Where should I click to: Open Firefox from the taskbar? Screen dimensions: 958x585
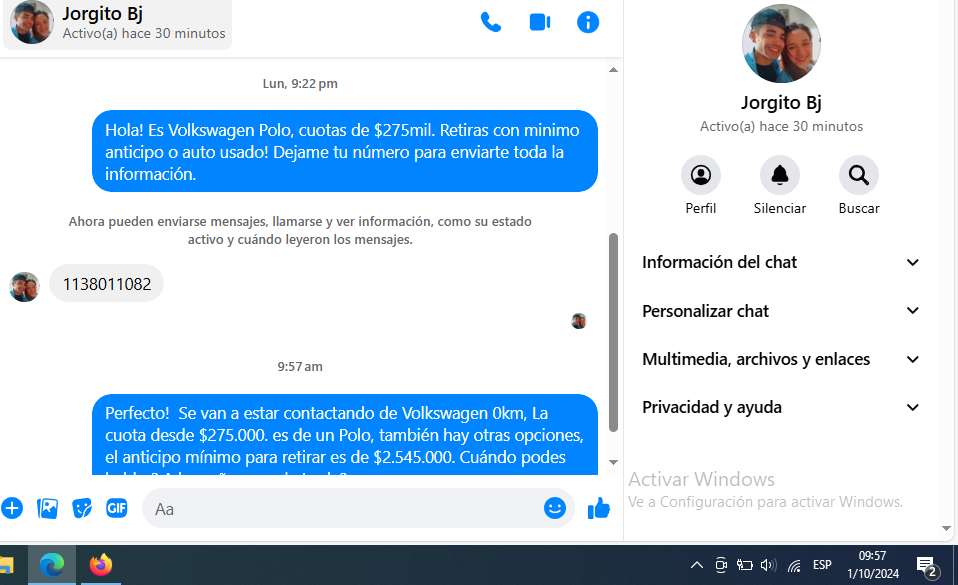point(100,565)
